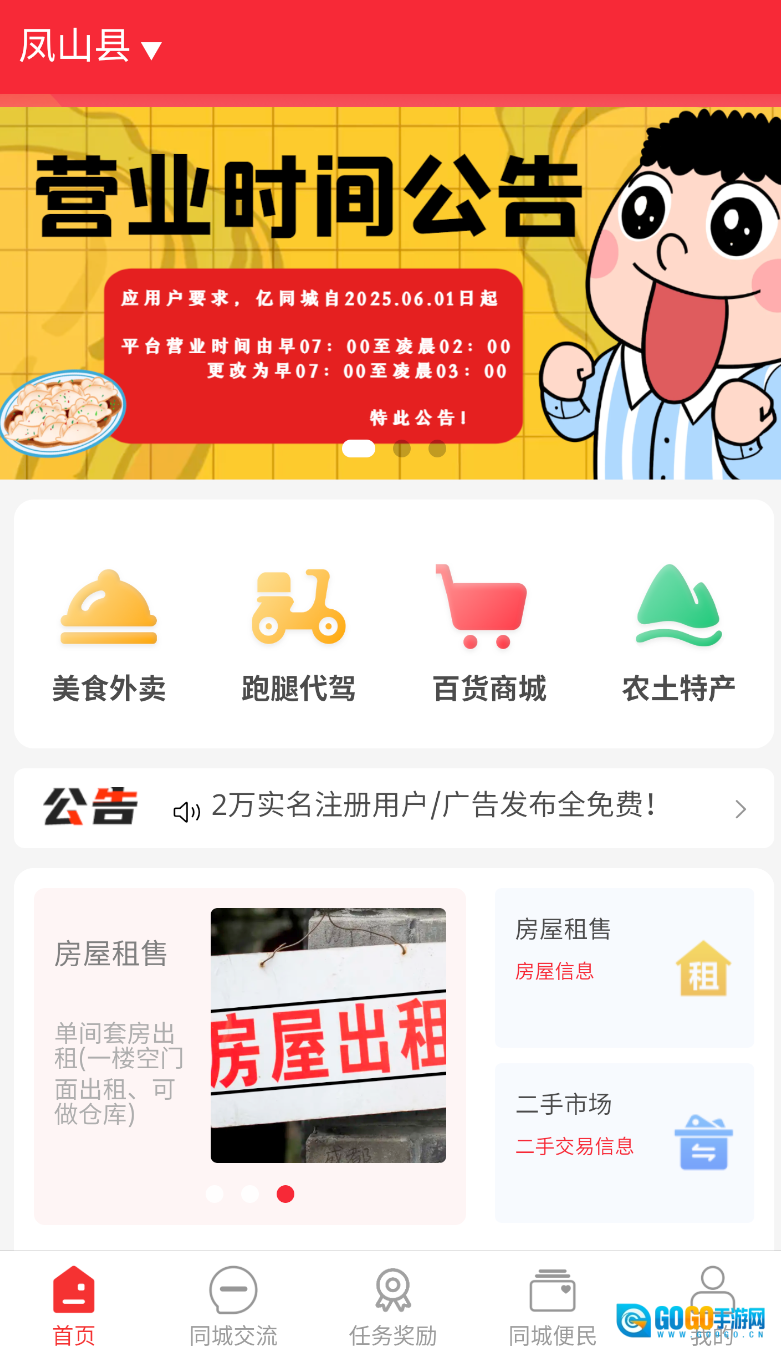Tap the 农土特产 local produce icon

click(678, 605)
